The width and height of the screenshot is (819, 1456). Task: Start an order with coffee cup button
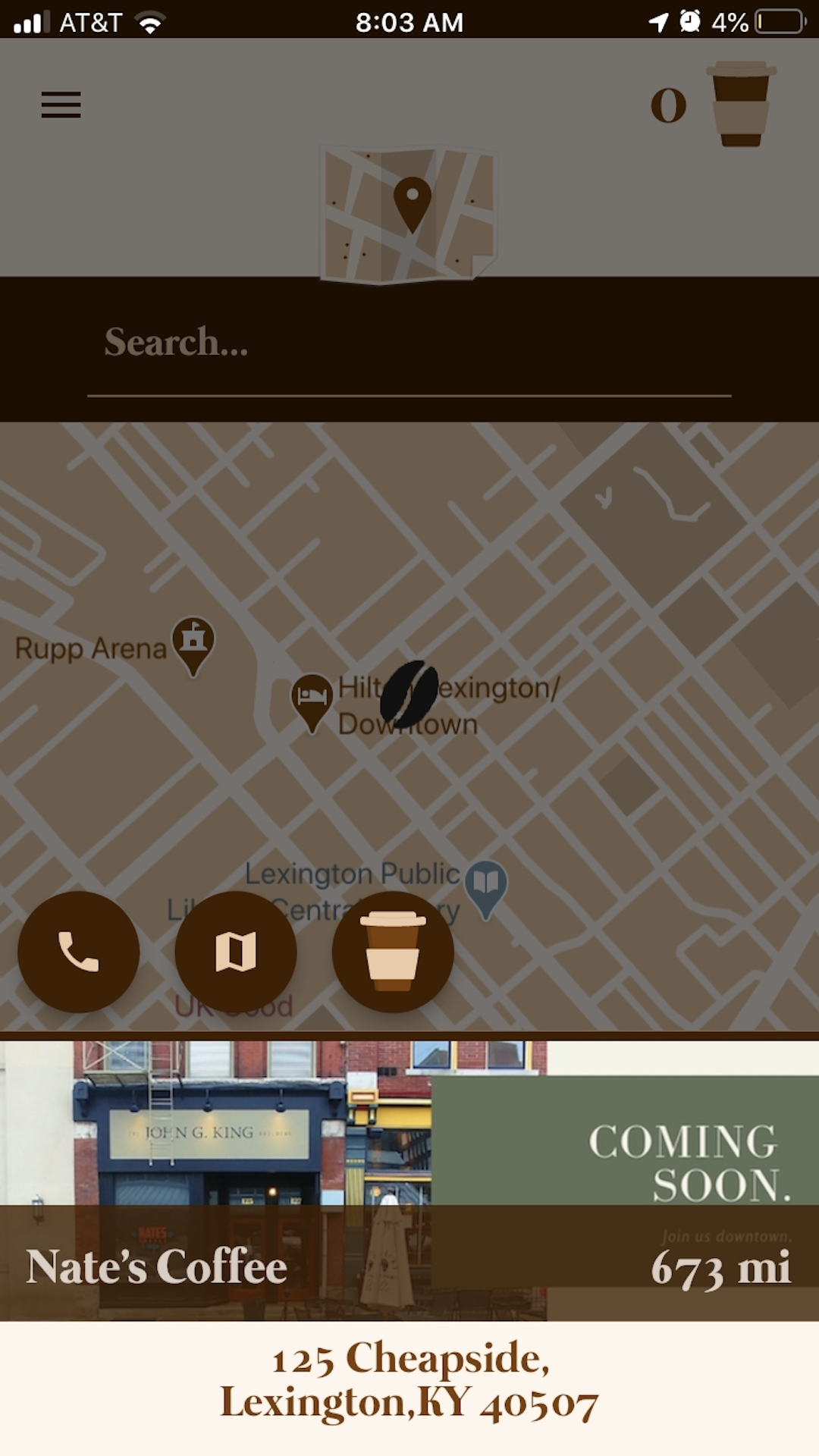393,952
